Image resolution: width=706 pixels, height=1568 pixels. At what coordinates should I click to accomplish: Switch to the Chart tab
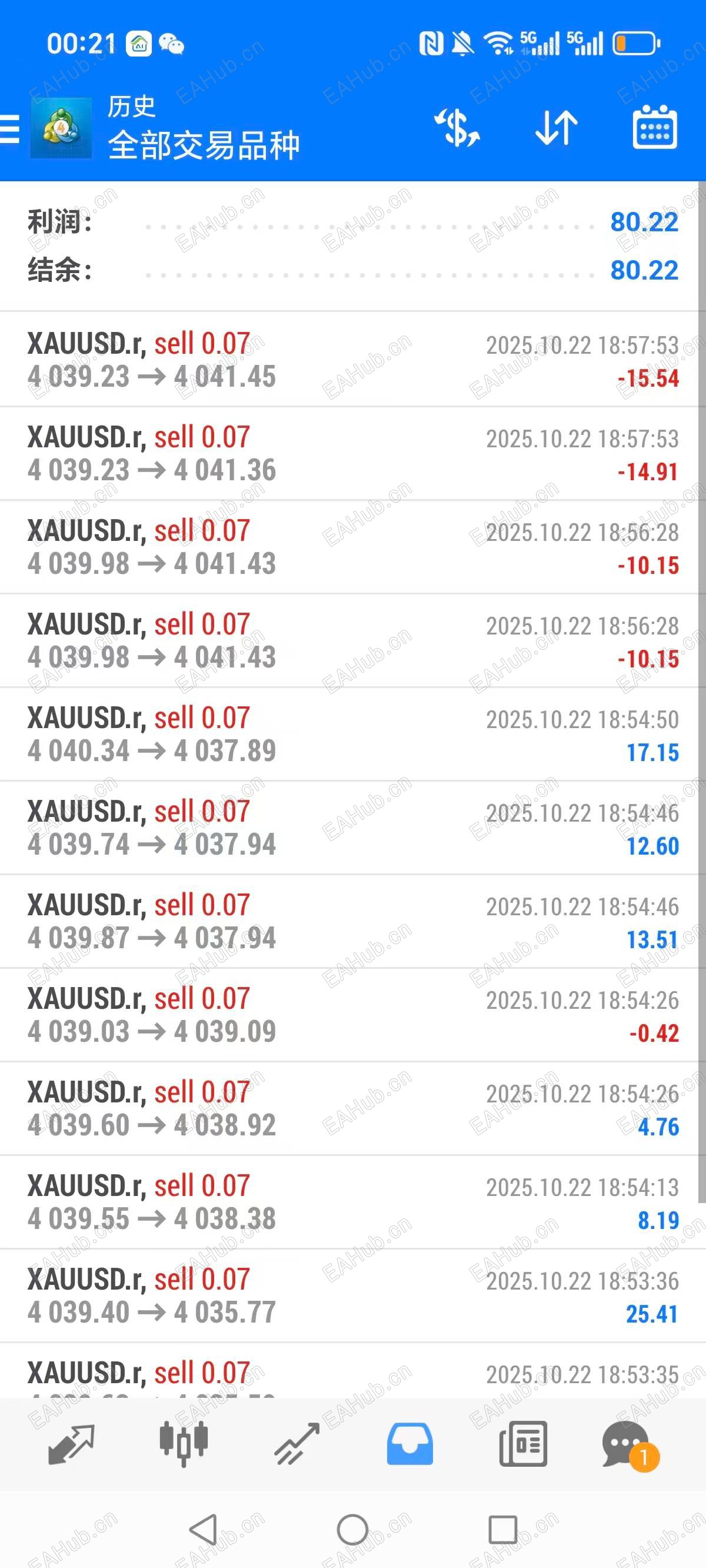pyautogui.click(x=184, y=1444)
